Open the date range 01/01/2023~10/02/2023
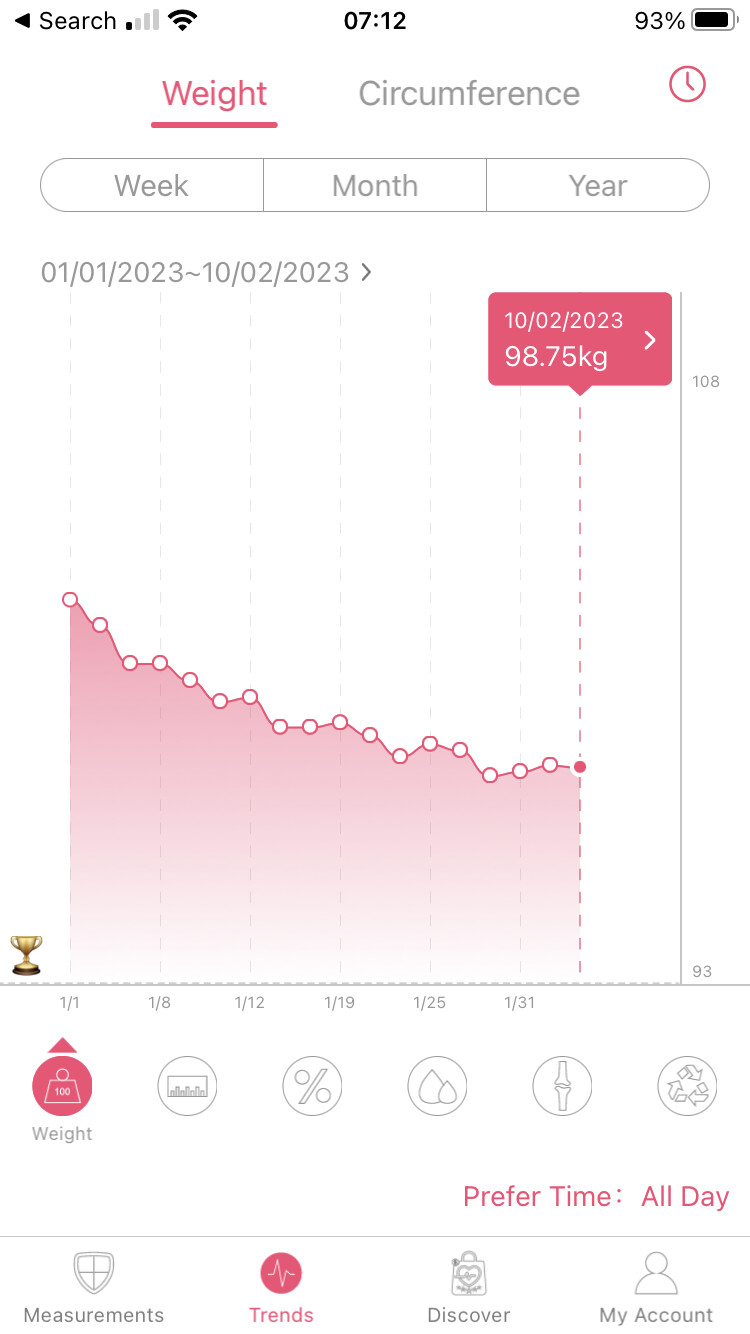The width and height of the screenshot is (750, 1334). pyautogui.click(x=206, y=272)
